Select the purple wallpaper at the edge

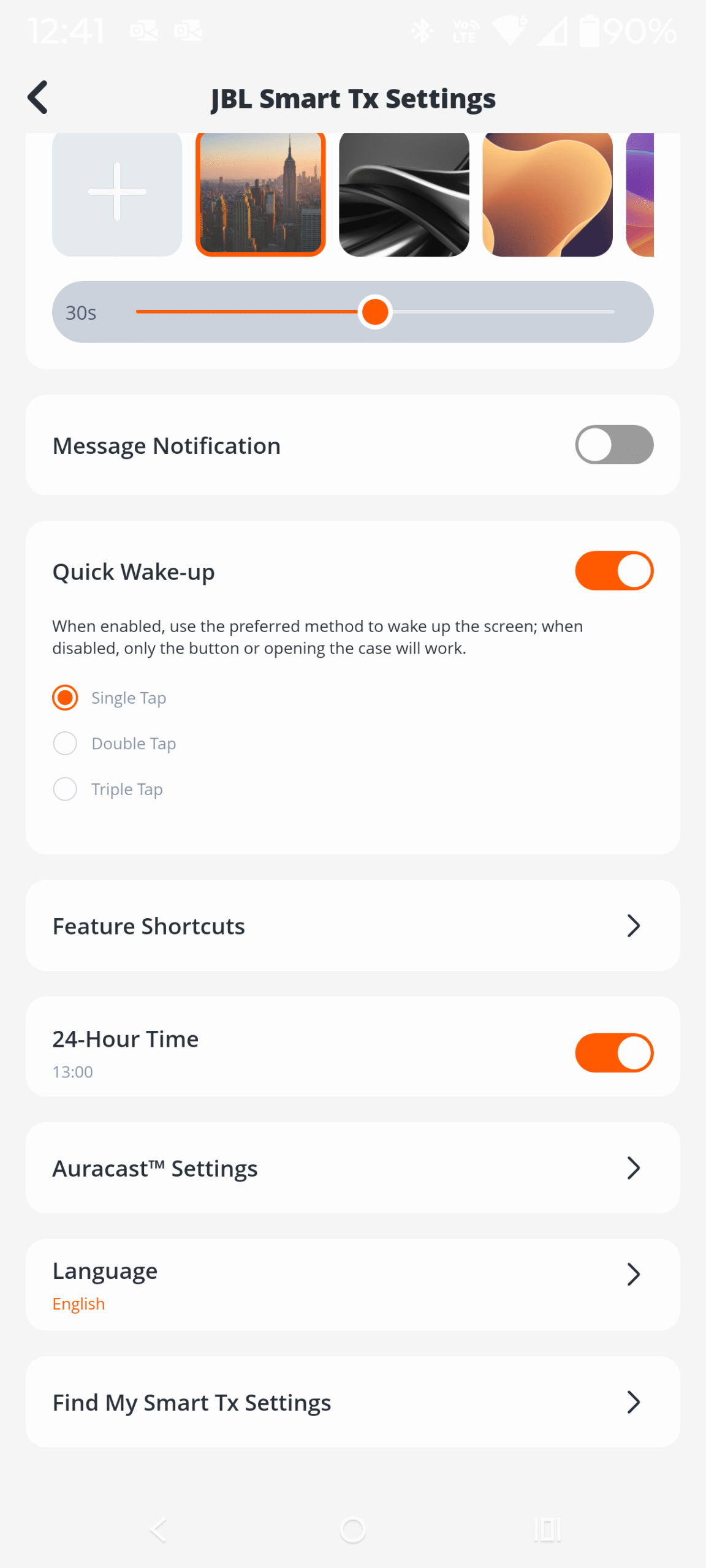640,193
